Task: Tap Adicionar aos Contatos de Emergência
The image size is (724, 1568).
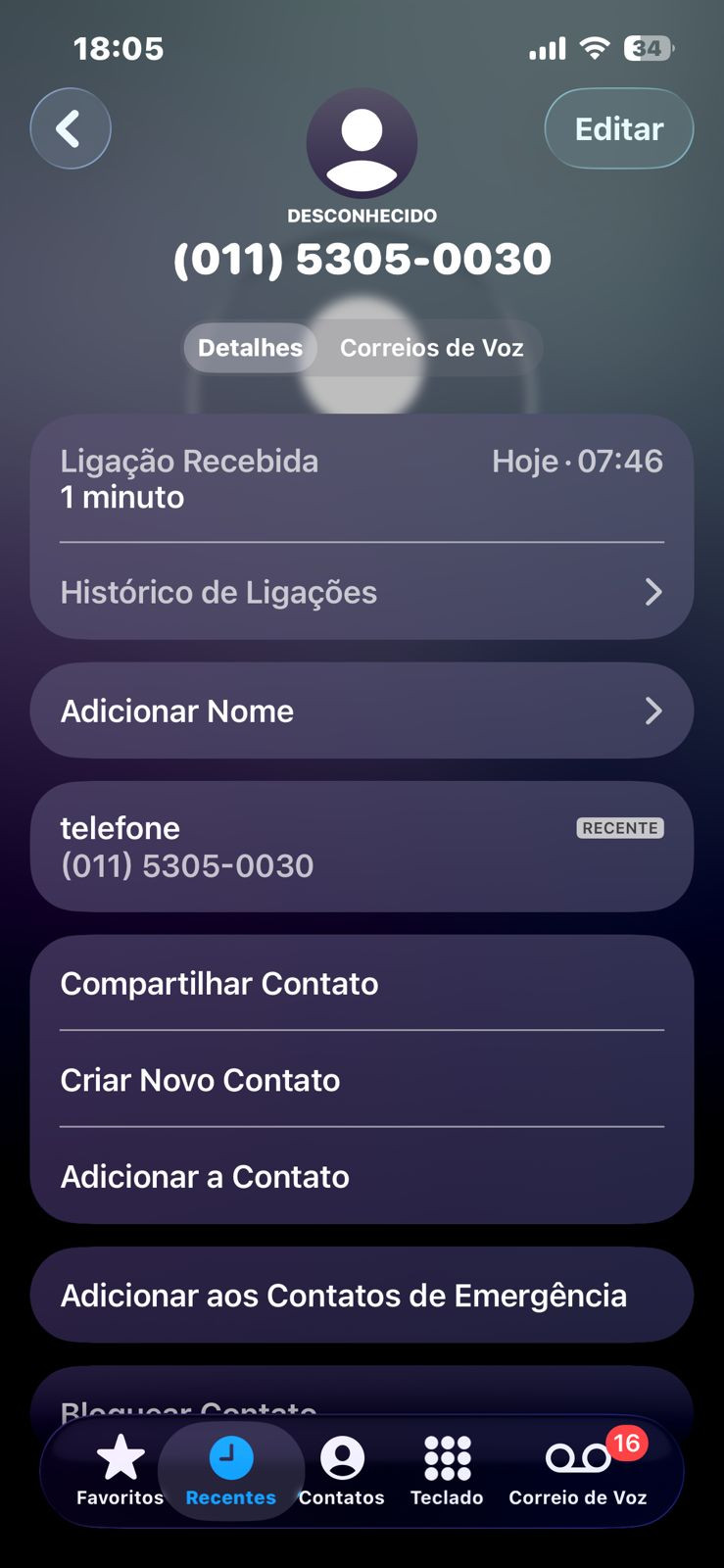Action: tap(362, 1296)
